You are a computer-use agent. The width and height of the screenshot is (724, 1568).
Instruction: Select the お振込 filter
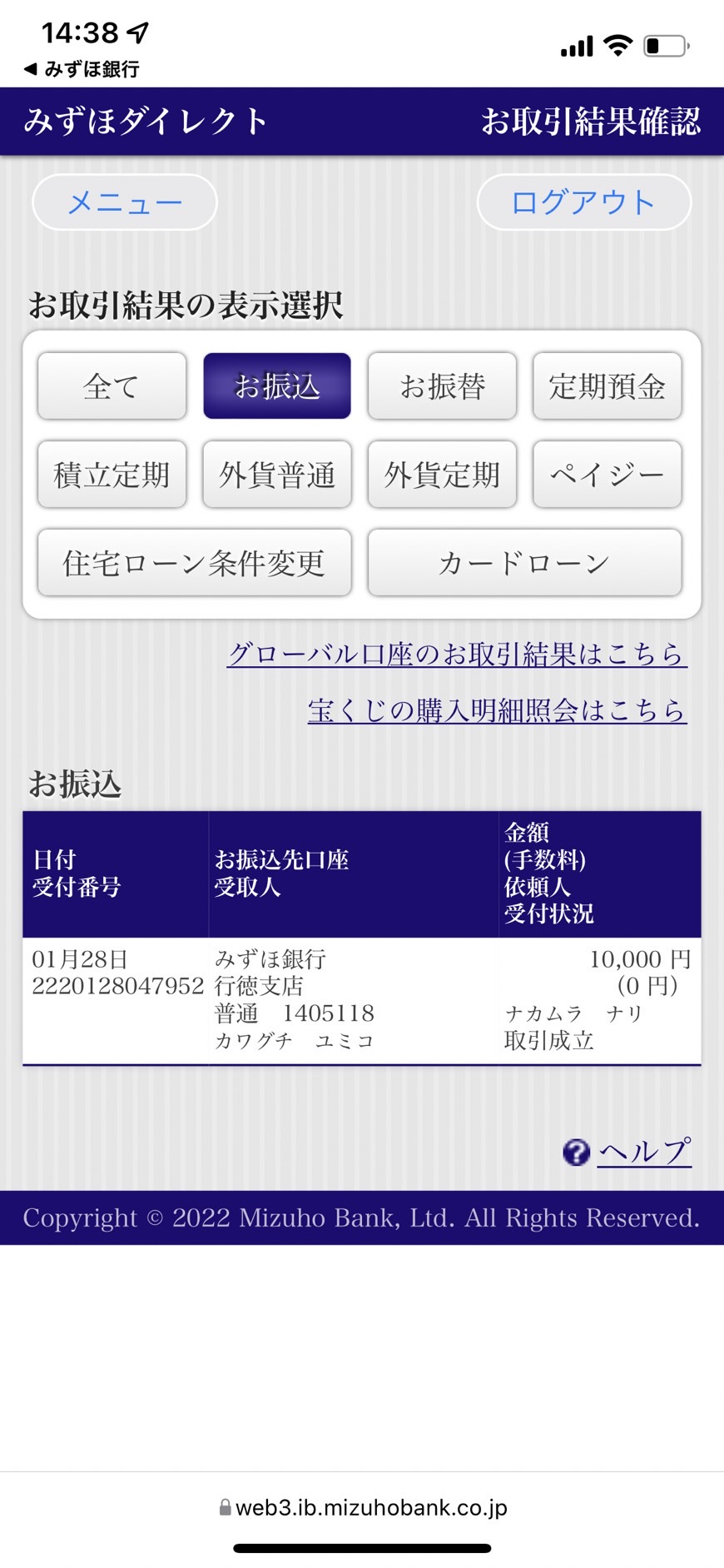click(x=277, y=386)
